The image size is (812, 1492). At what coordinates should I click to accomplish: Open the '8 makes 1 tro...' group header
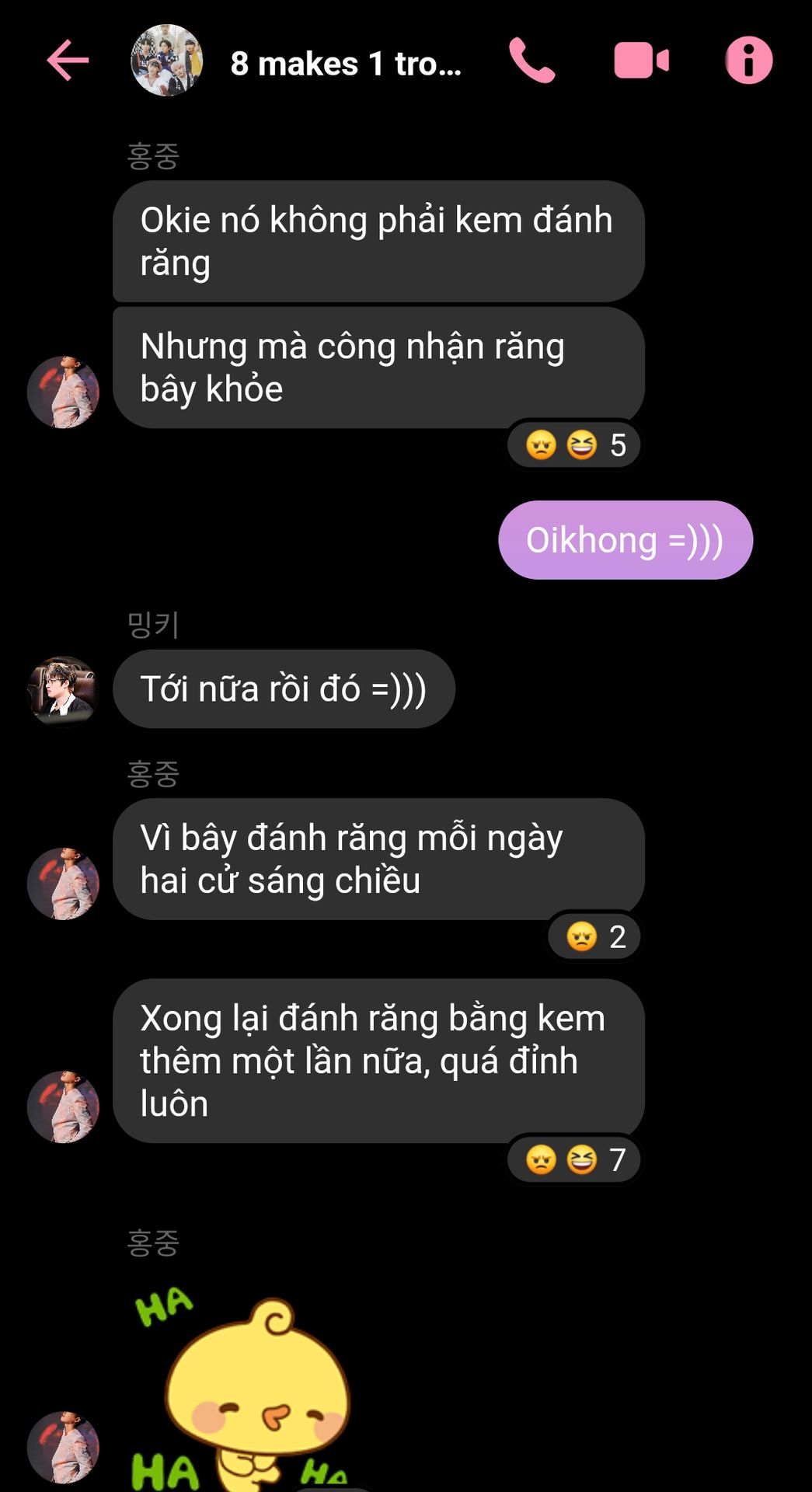tap(346, 64)
